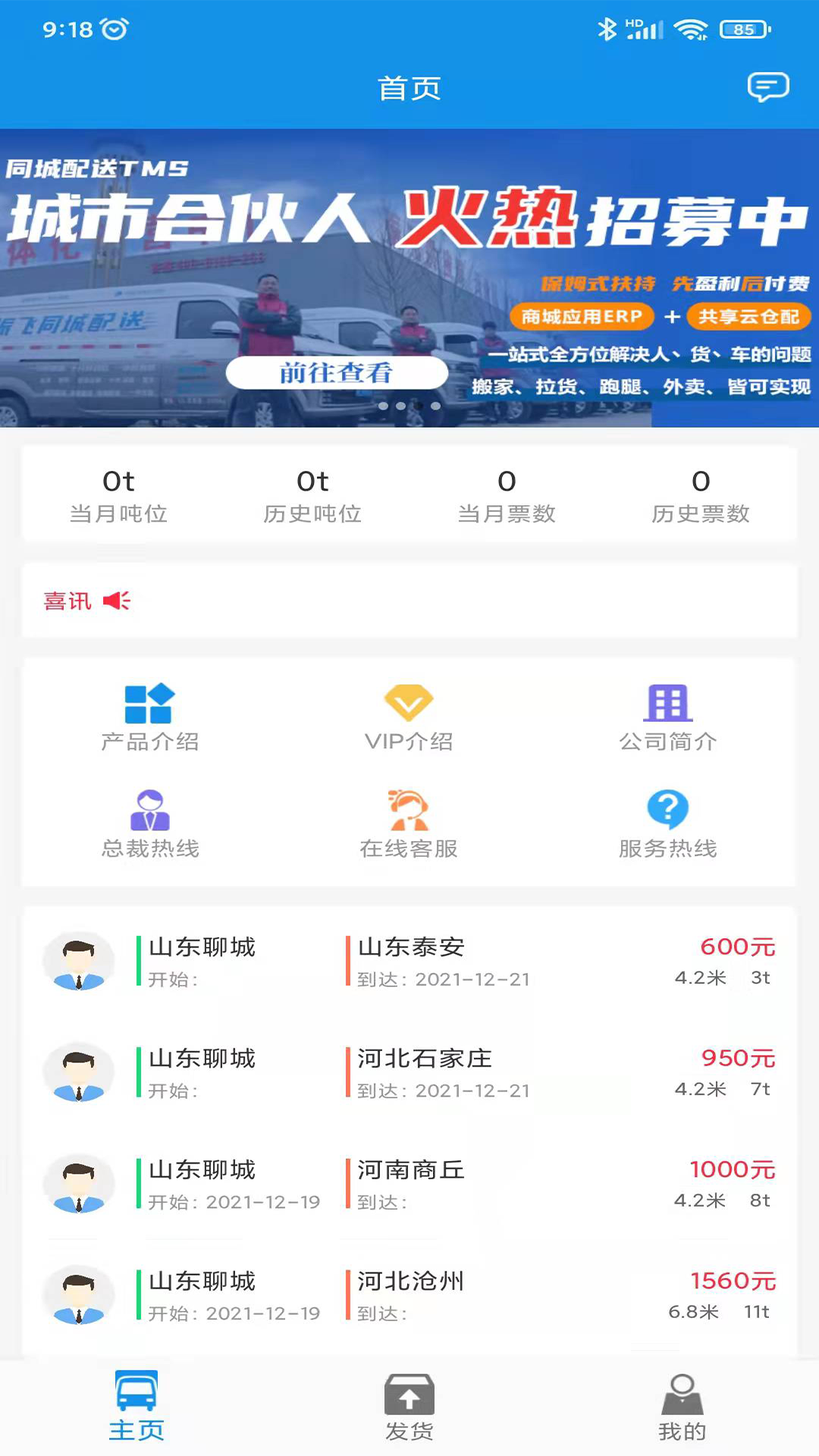Open 产品介绍 product introduction

pos(149,717)
